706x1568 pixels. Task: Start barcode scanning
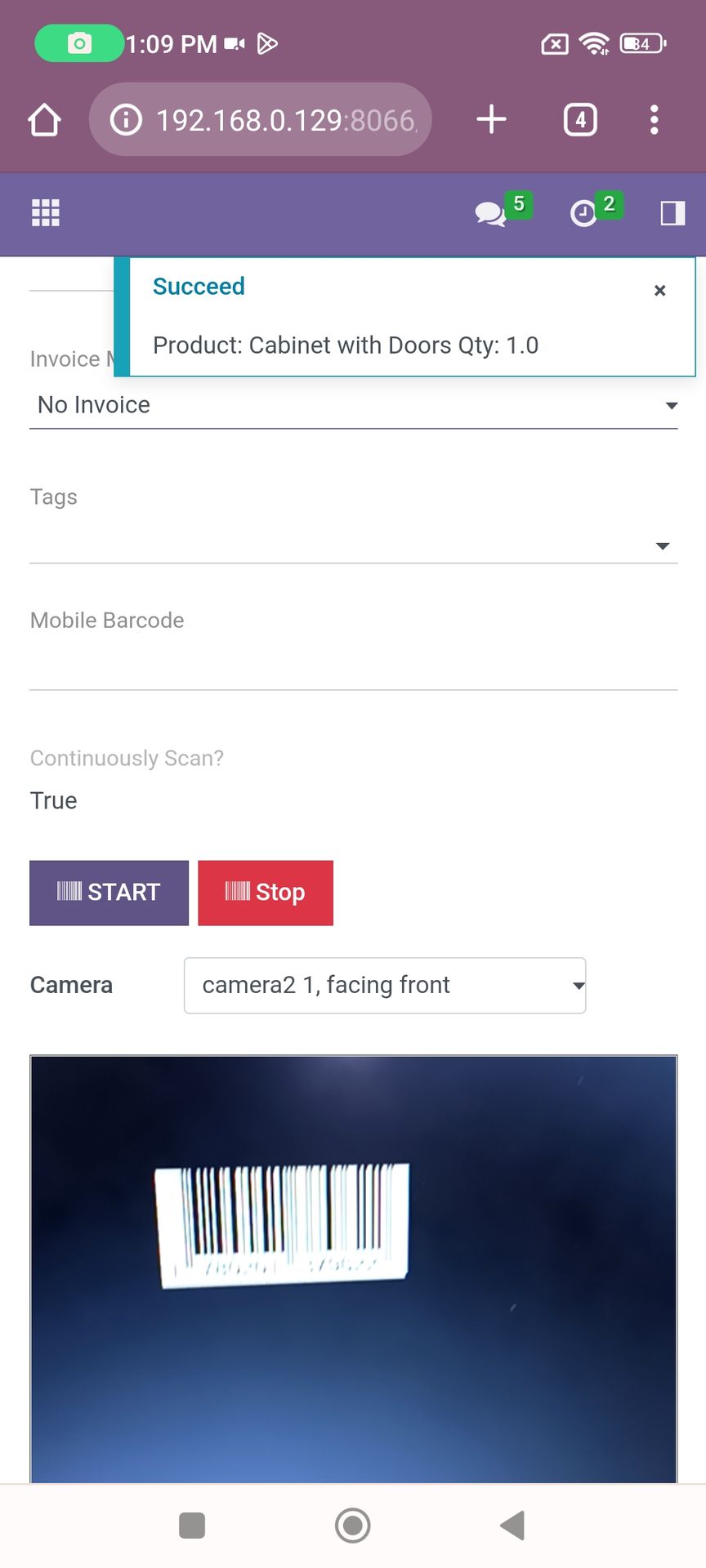109,893
